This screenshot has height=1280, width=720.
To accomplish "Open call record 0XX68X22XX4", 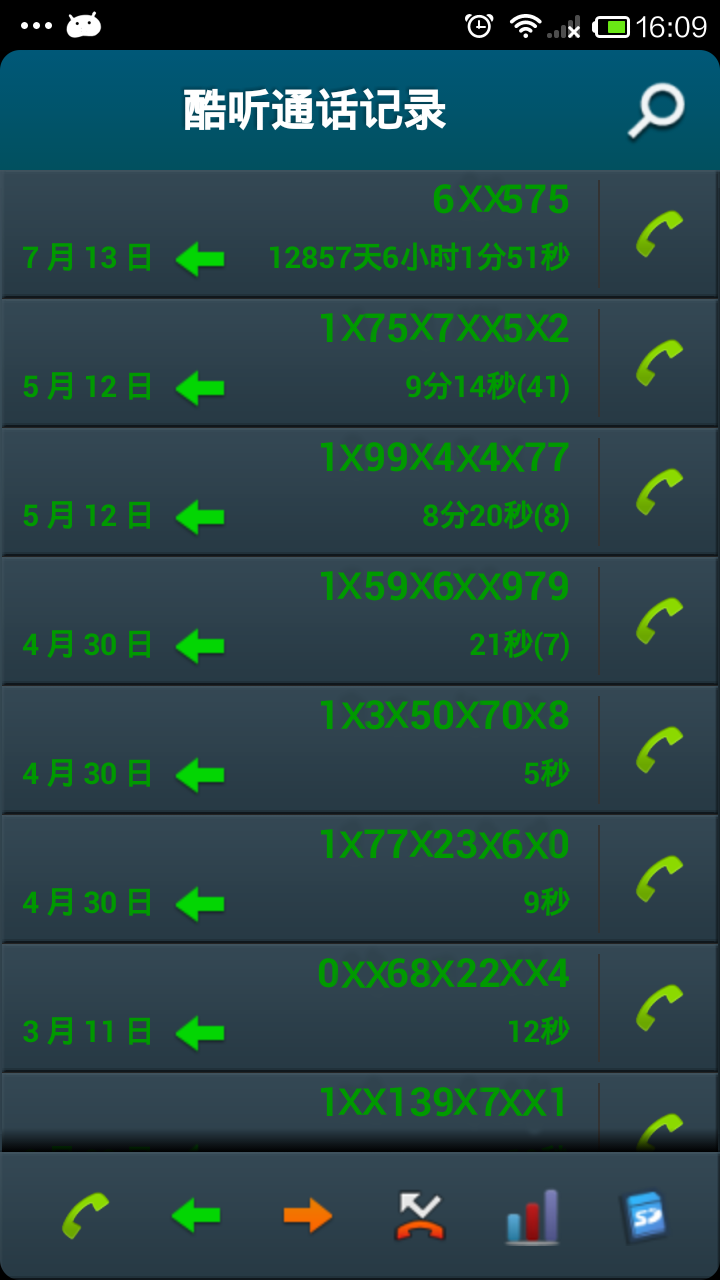I will tap(300, 1008).
